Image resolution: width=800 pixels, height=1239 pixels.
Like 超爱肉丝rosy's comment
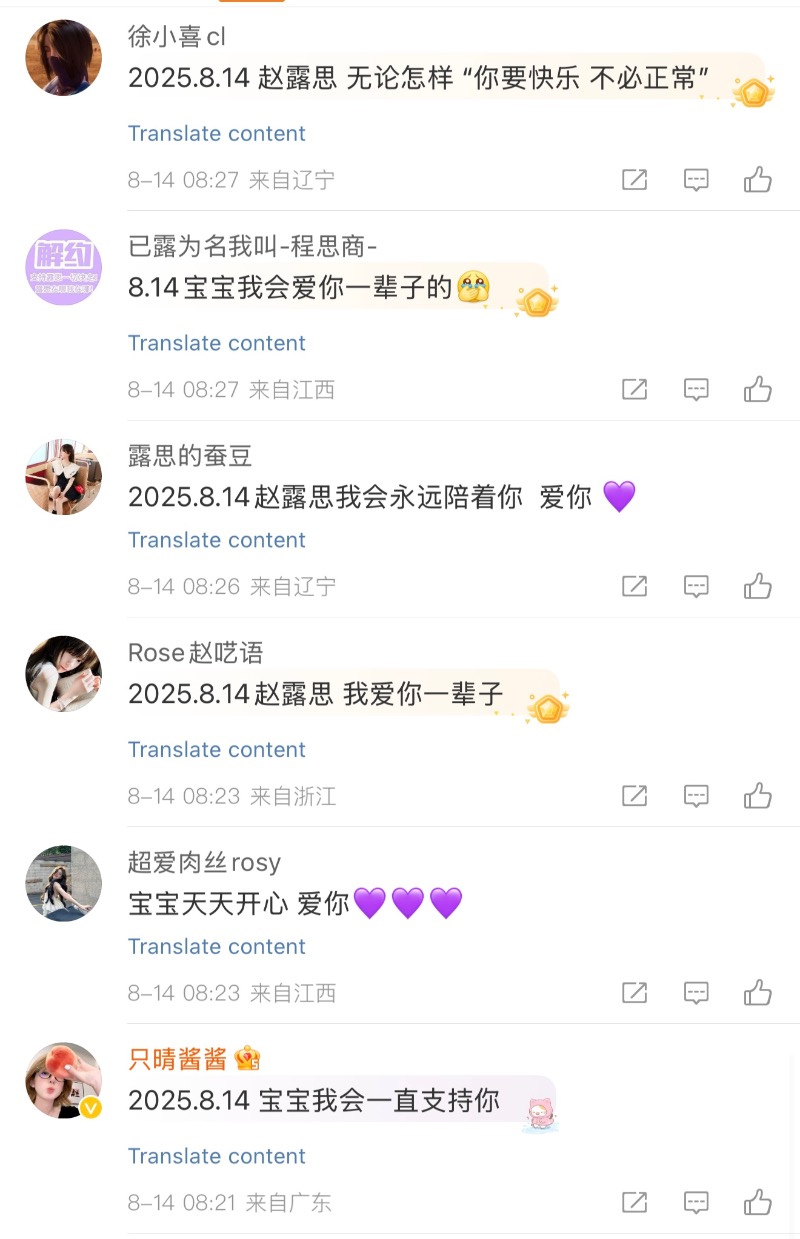coord(757,993)
